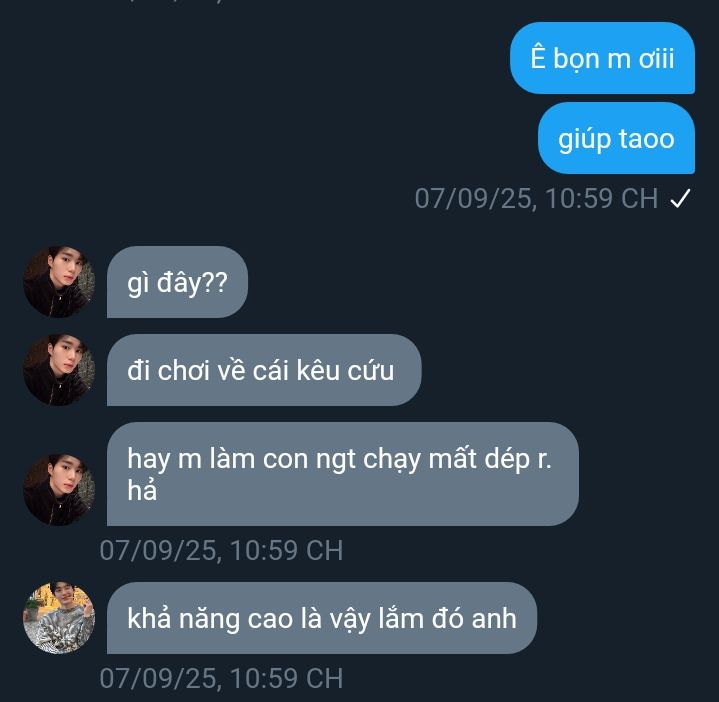View profile of "khả năng cao là vậy" sender
This screenshot has height=702, width=719.
coord(59,618)
